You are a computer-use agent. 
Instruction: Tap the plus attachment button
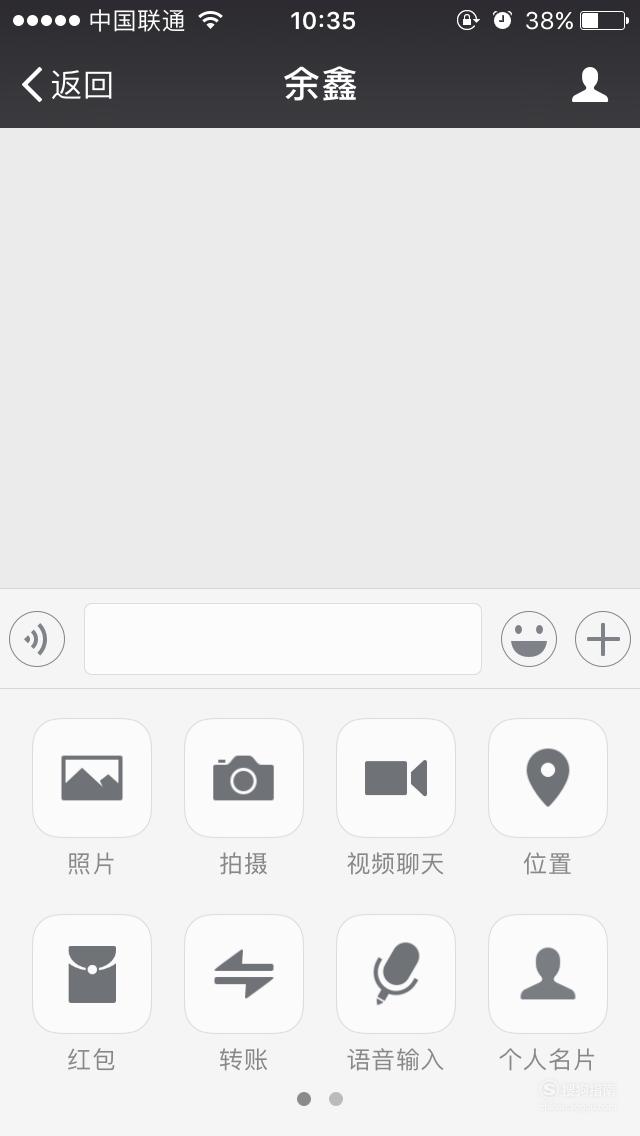tap(603, 639)
